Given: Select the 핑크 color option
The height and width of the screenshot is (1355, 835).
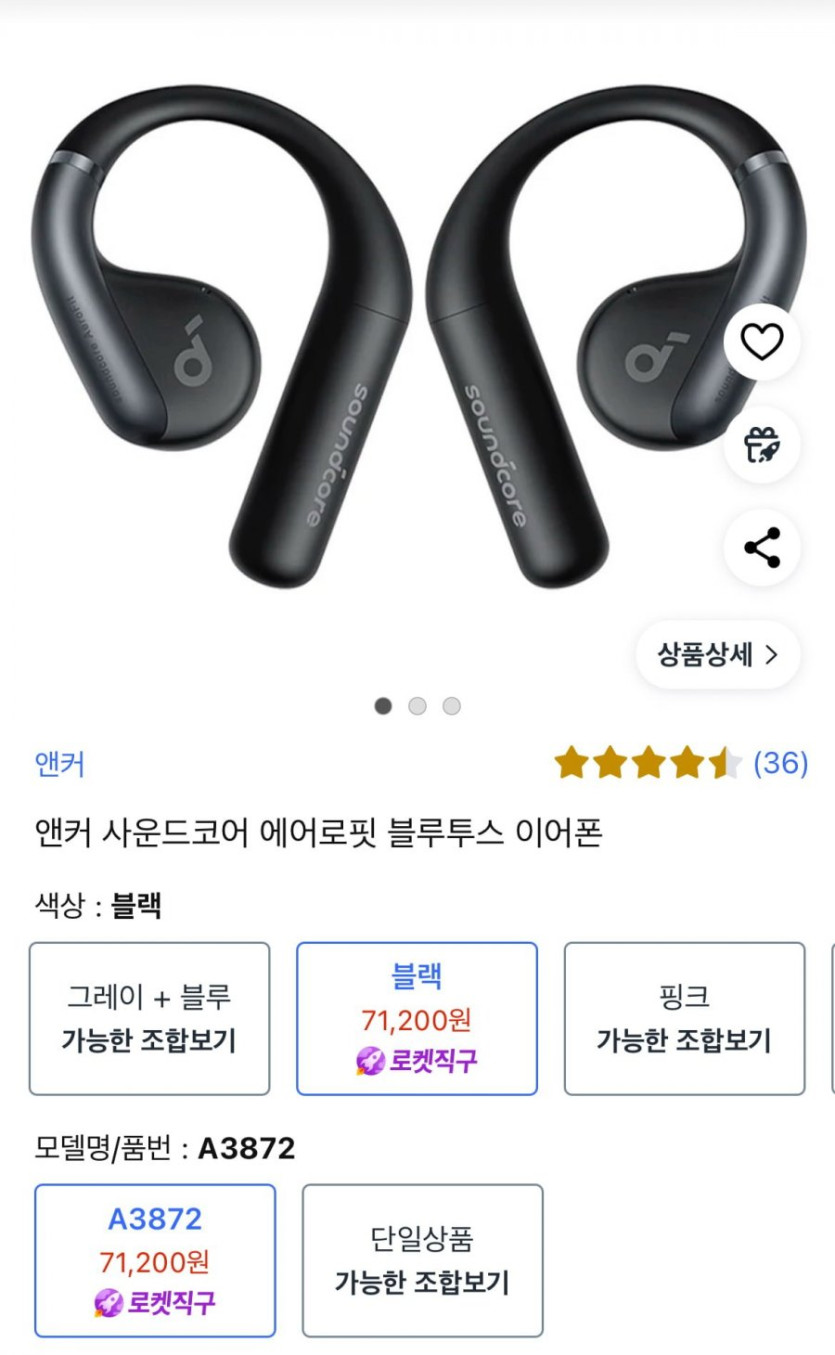Looking at the screenshot, I should (684, 1018).
